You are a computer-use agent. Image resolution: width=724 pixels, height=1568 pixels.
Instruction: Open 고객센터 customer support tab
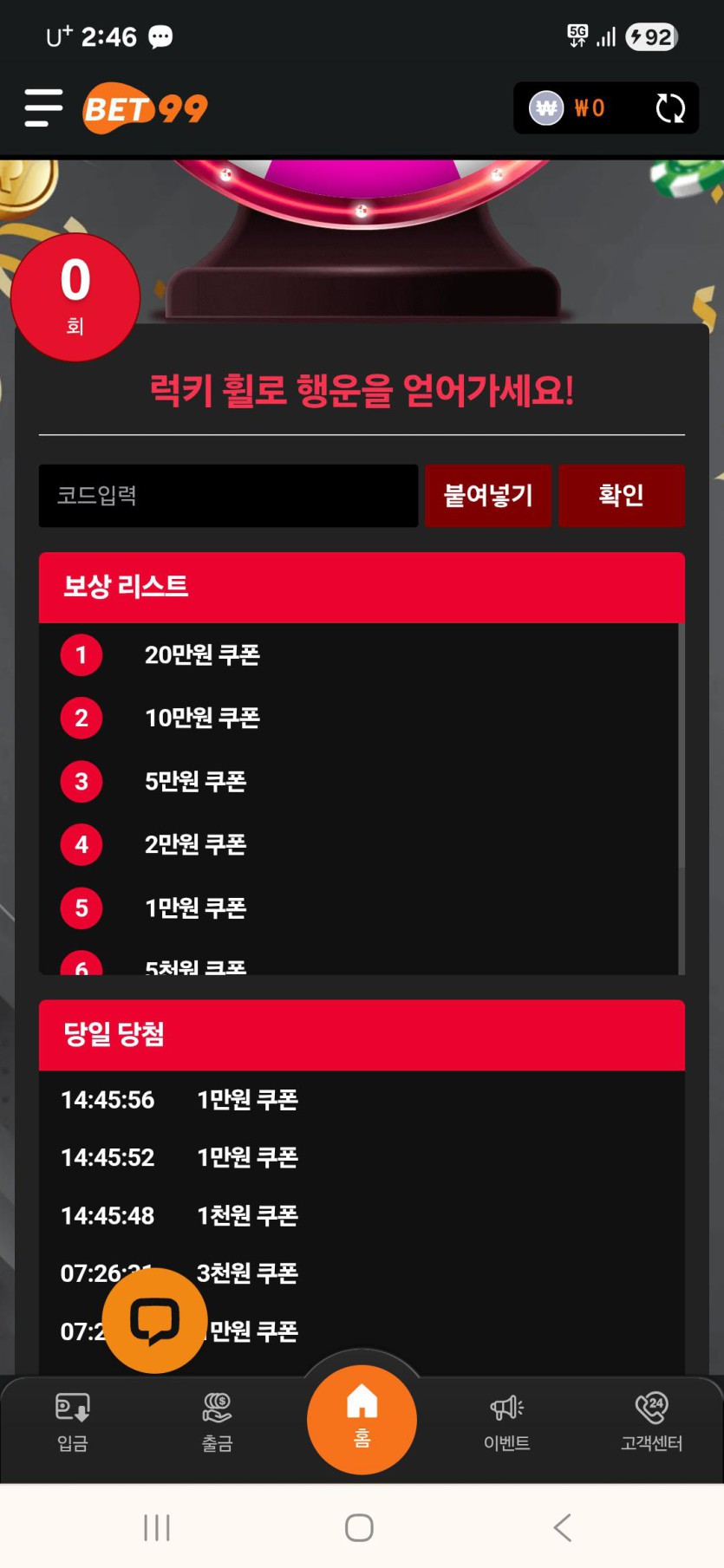tap(651, 1422)
